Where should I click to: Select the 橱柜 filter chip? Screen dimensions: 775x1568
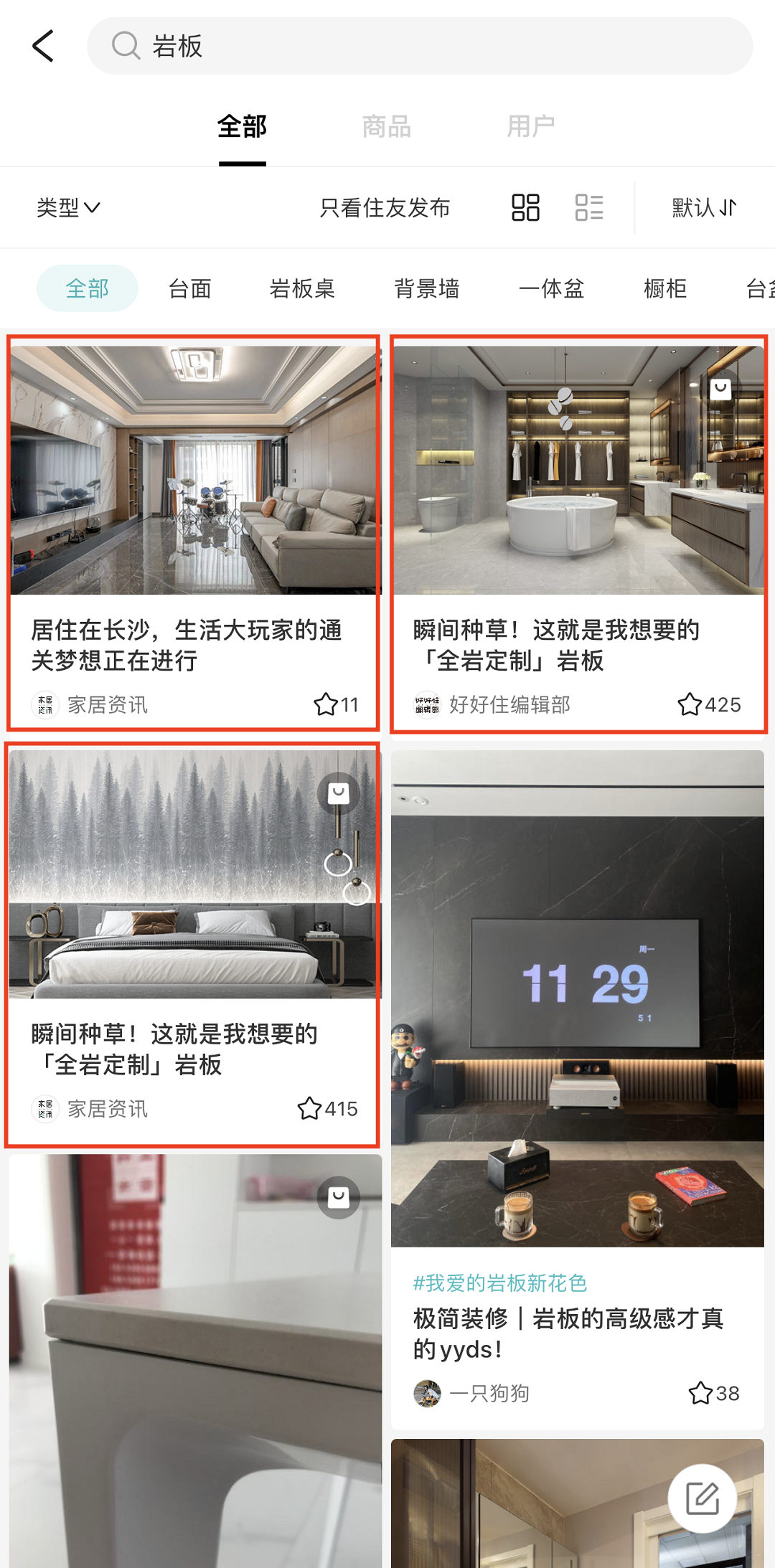665,288
